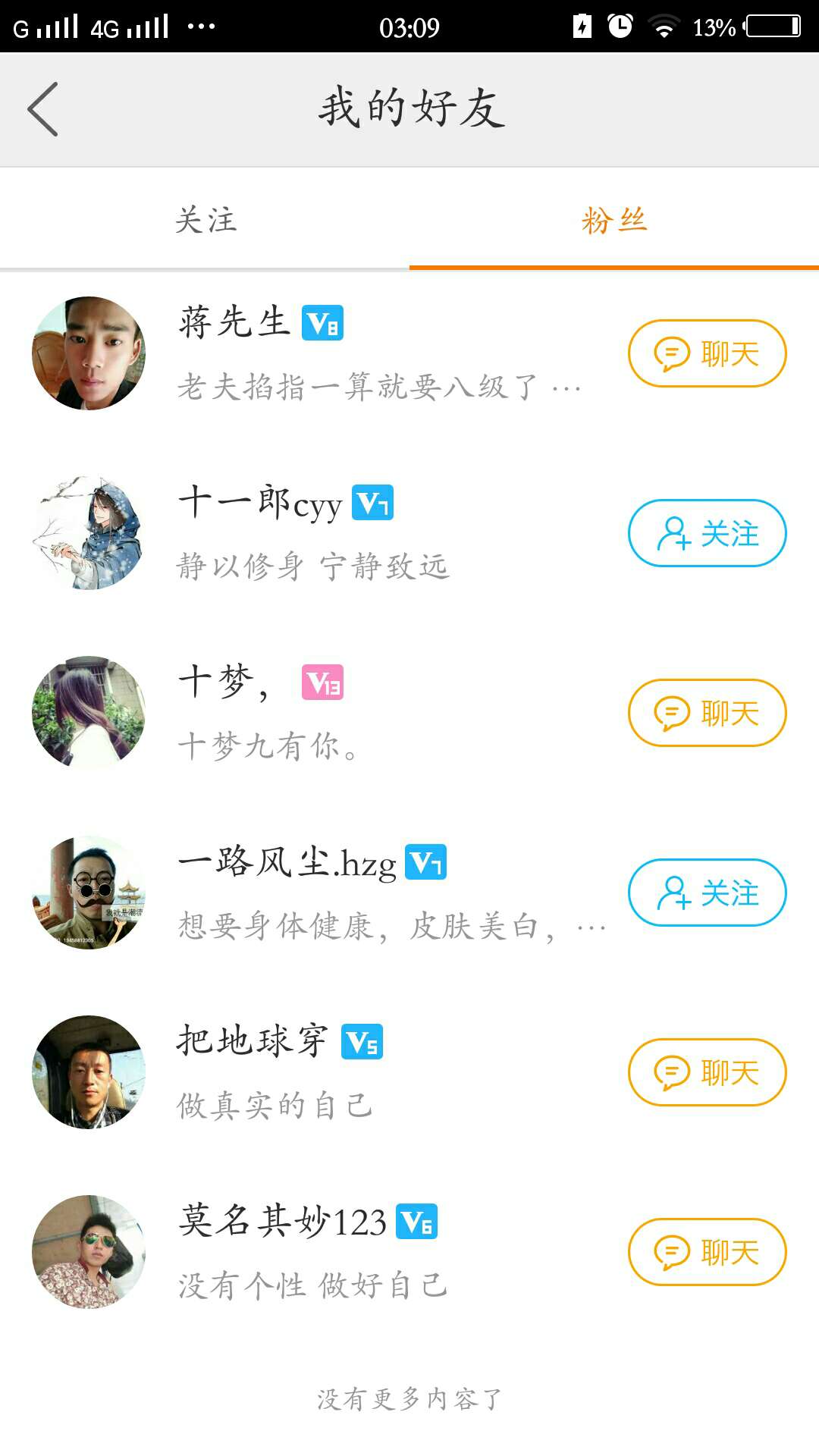The image size is (819, 1456).
Task: Chat with 蒋先生
Action: [707, 353]
